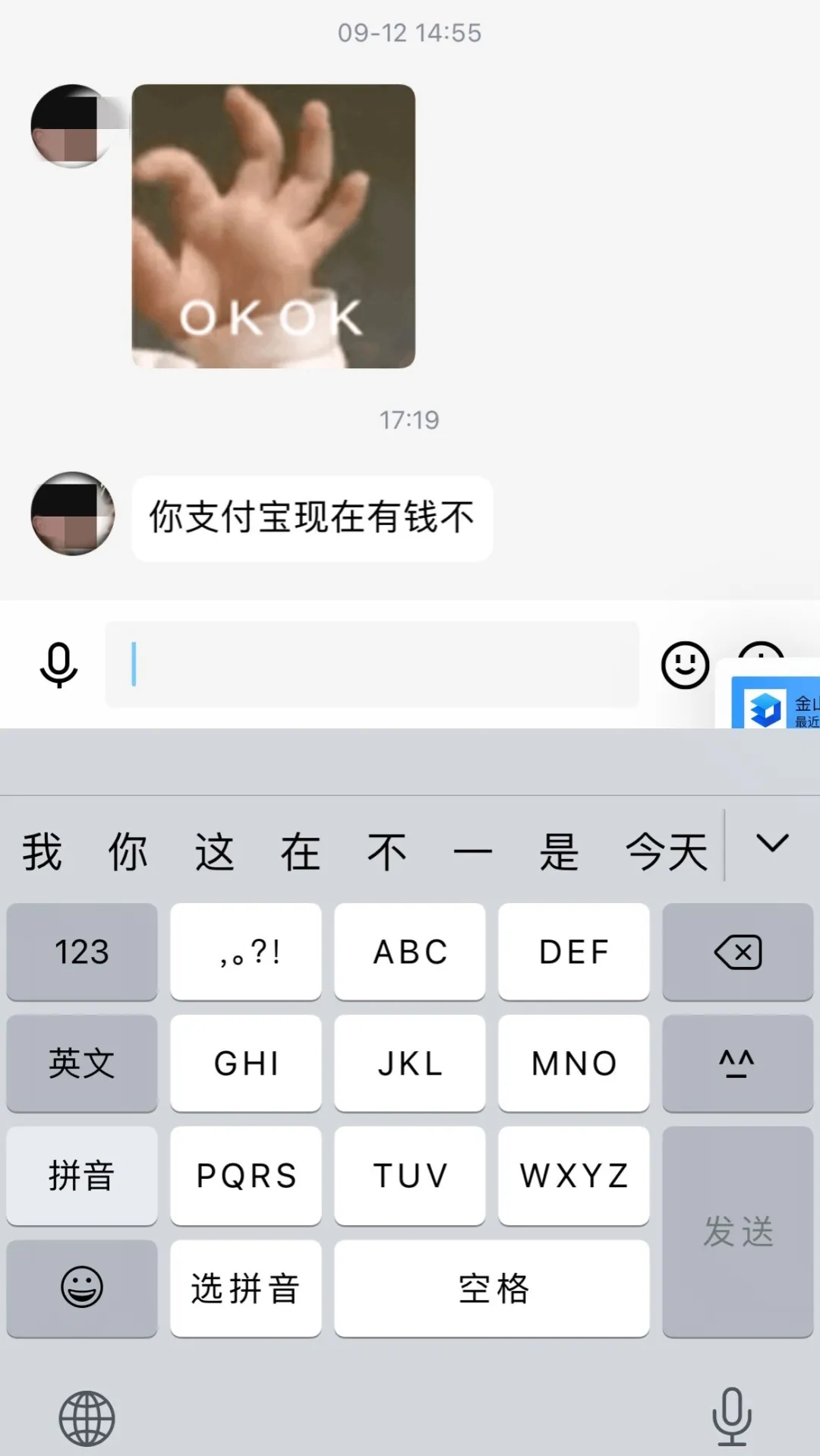Open the emoji picker next to the input
This screenshot has width=820, height=1456.
point(685,665)
